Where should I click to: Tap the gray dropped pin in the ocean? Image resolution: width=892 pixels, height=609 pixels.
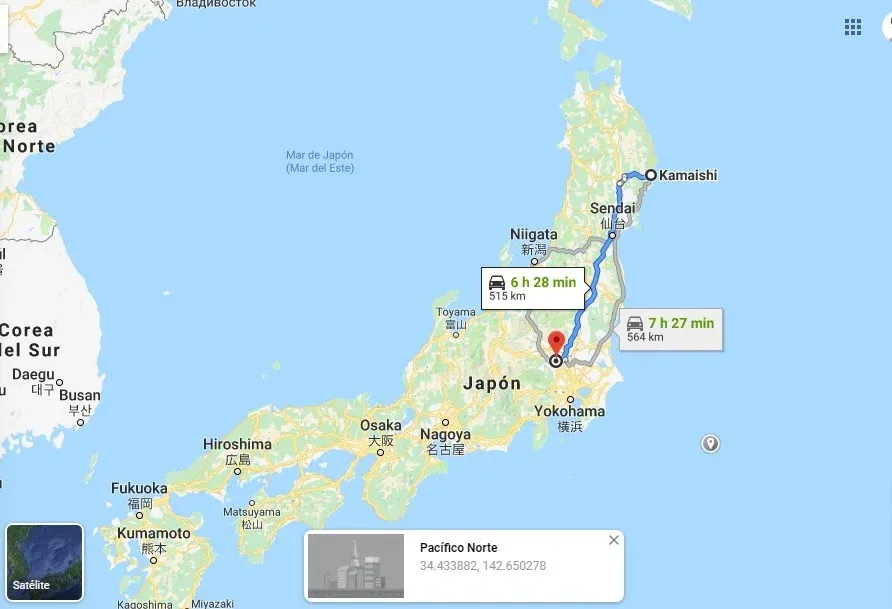[x=710, y=442]
